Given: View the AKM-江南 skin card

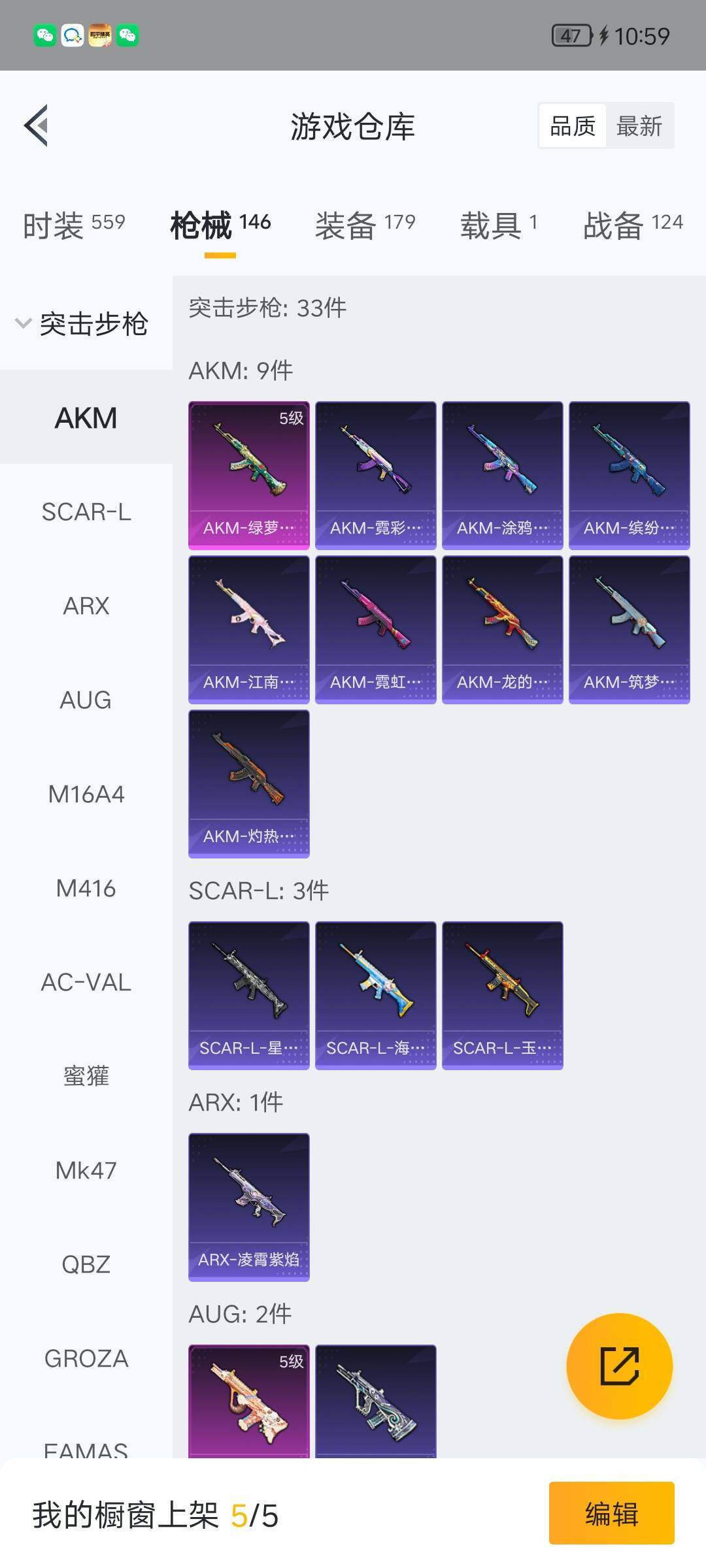Looking at the screenshot, I should click(249, 630).
